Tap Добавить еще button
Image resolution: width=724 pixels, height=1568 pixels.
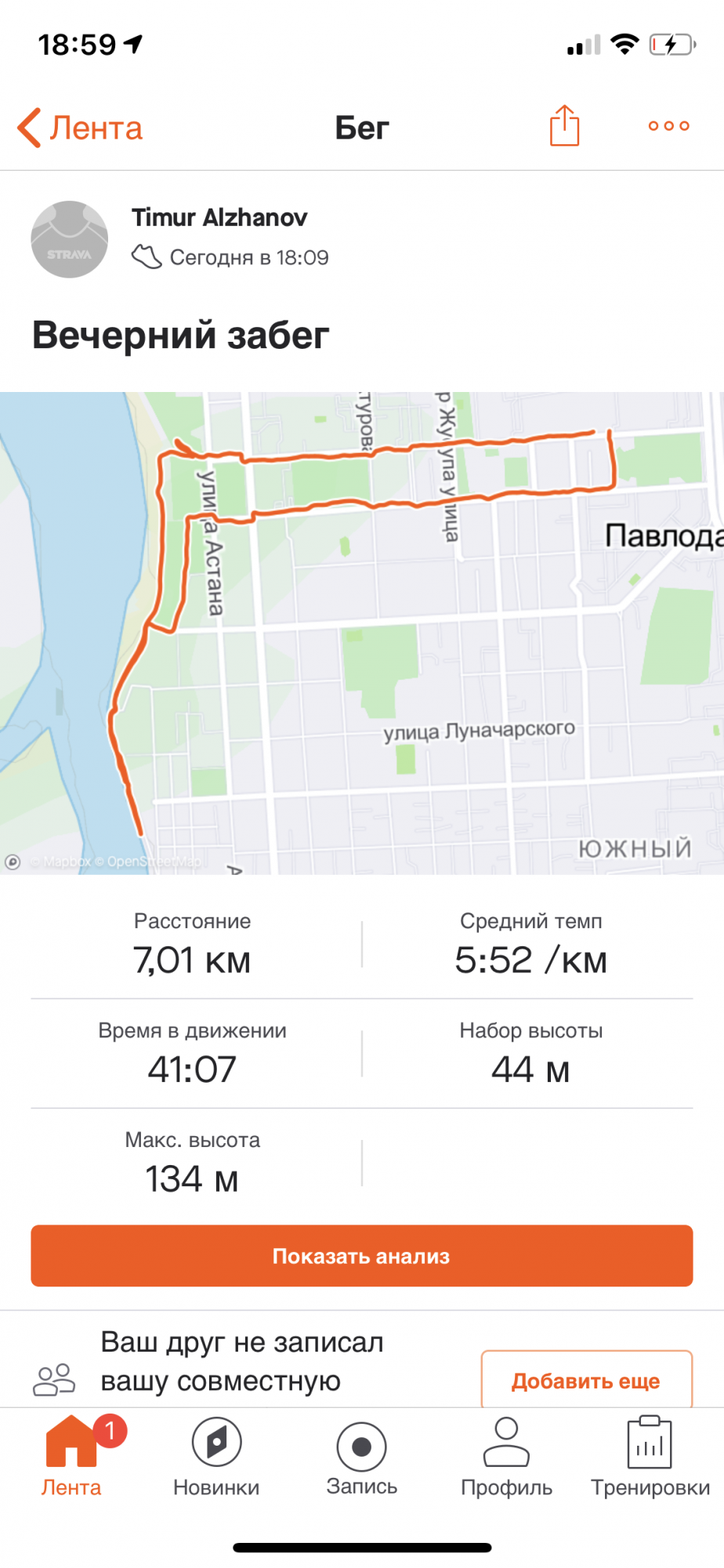[x=586, y=1381]
